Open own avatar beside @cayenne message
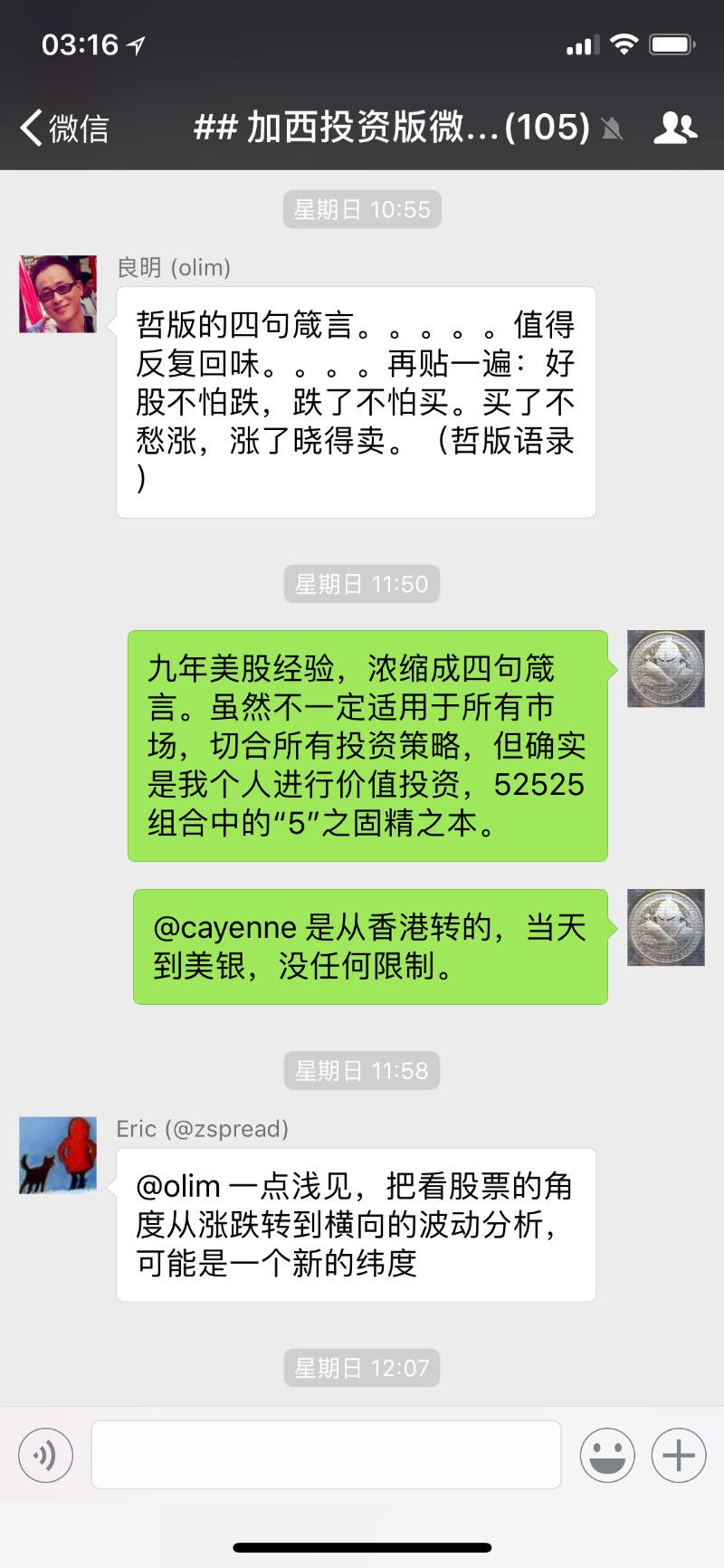 pyautogui.click(x=666, y=928)
